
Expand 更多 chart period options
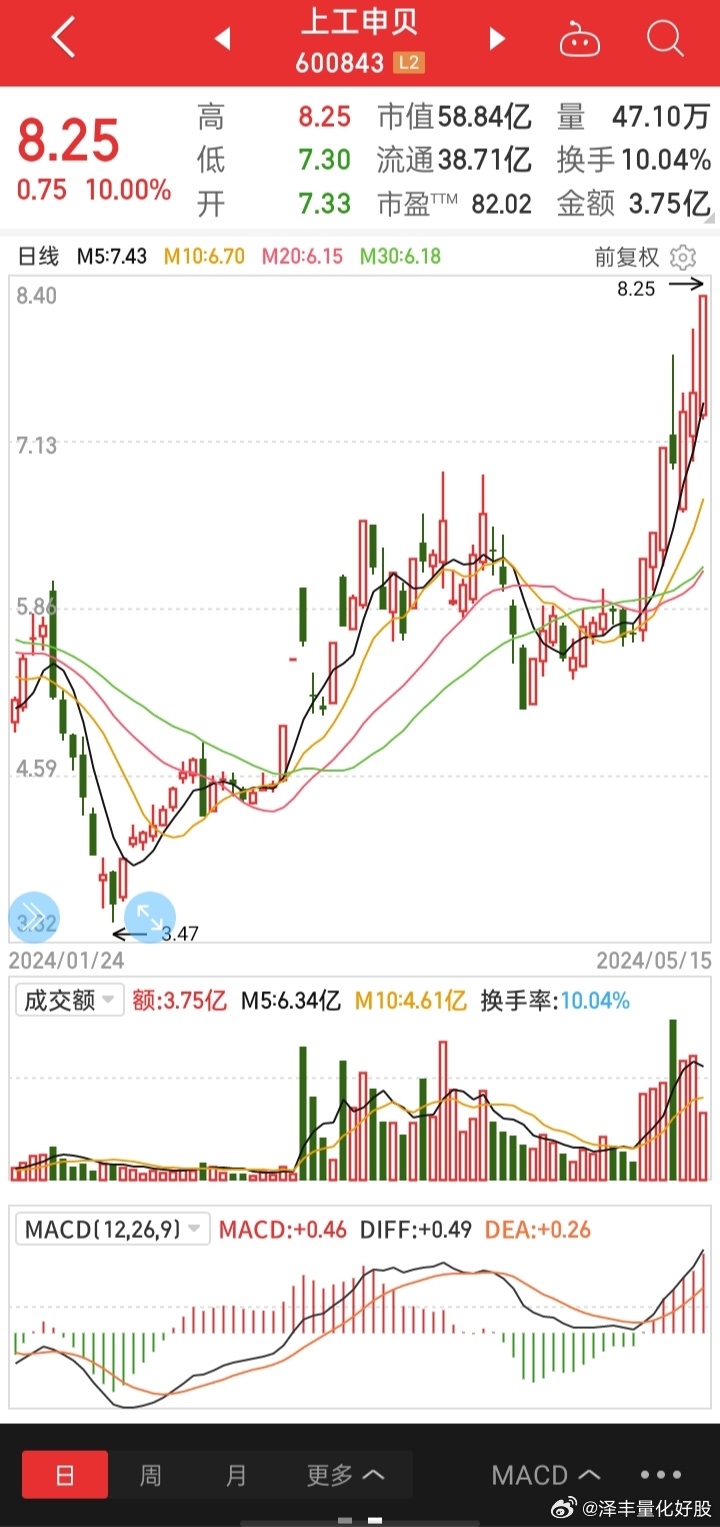tap(346, 1475)
